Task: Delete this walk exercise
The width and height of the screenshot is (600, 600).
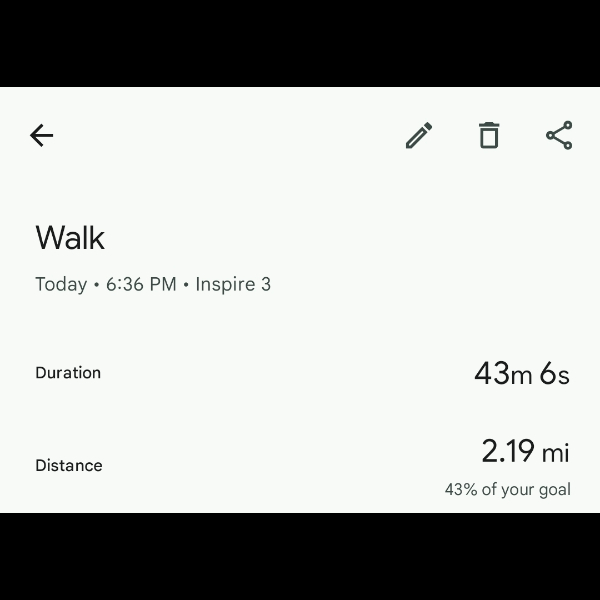Action: [489, 135]
